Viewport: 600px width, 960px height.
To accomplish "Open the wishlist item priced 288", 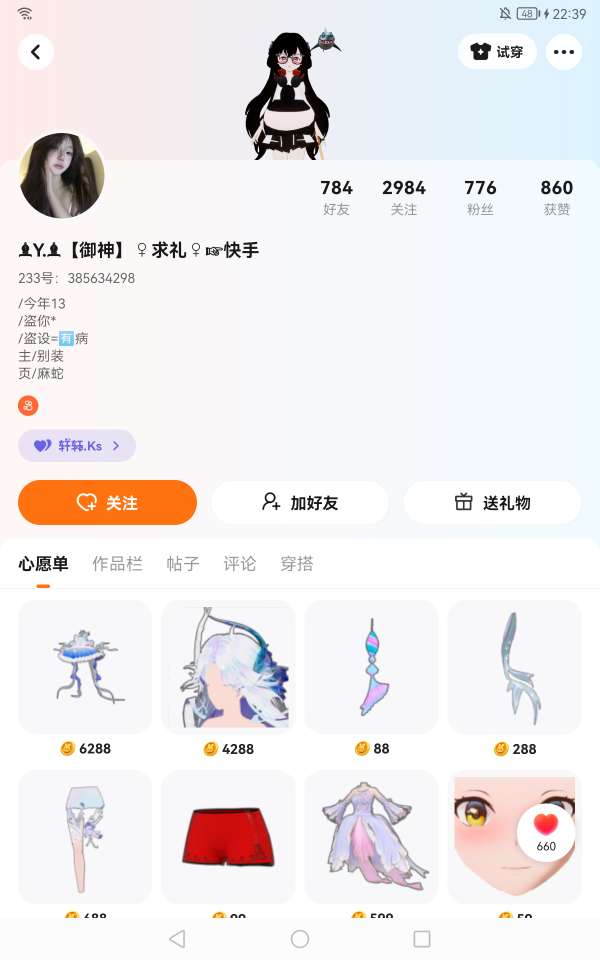I will 514,667.
